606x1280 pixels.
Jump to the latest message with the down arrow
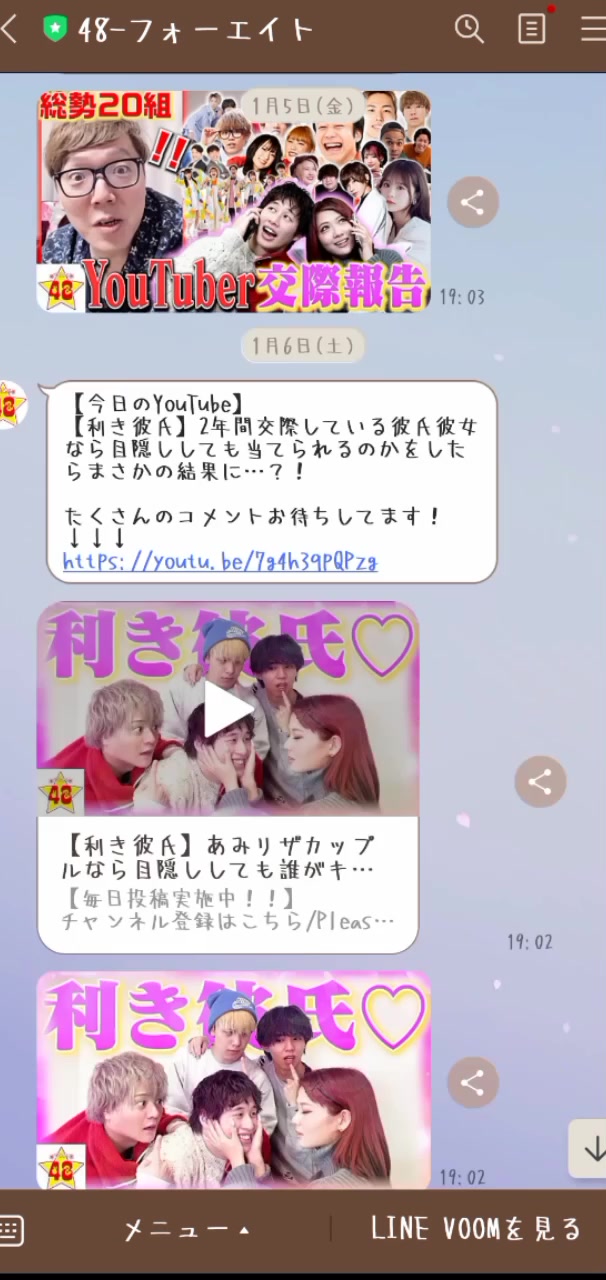tap(590, 1149)
